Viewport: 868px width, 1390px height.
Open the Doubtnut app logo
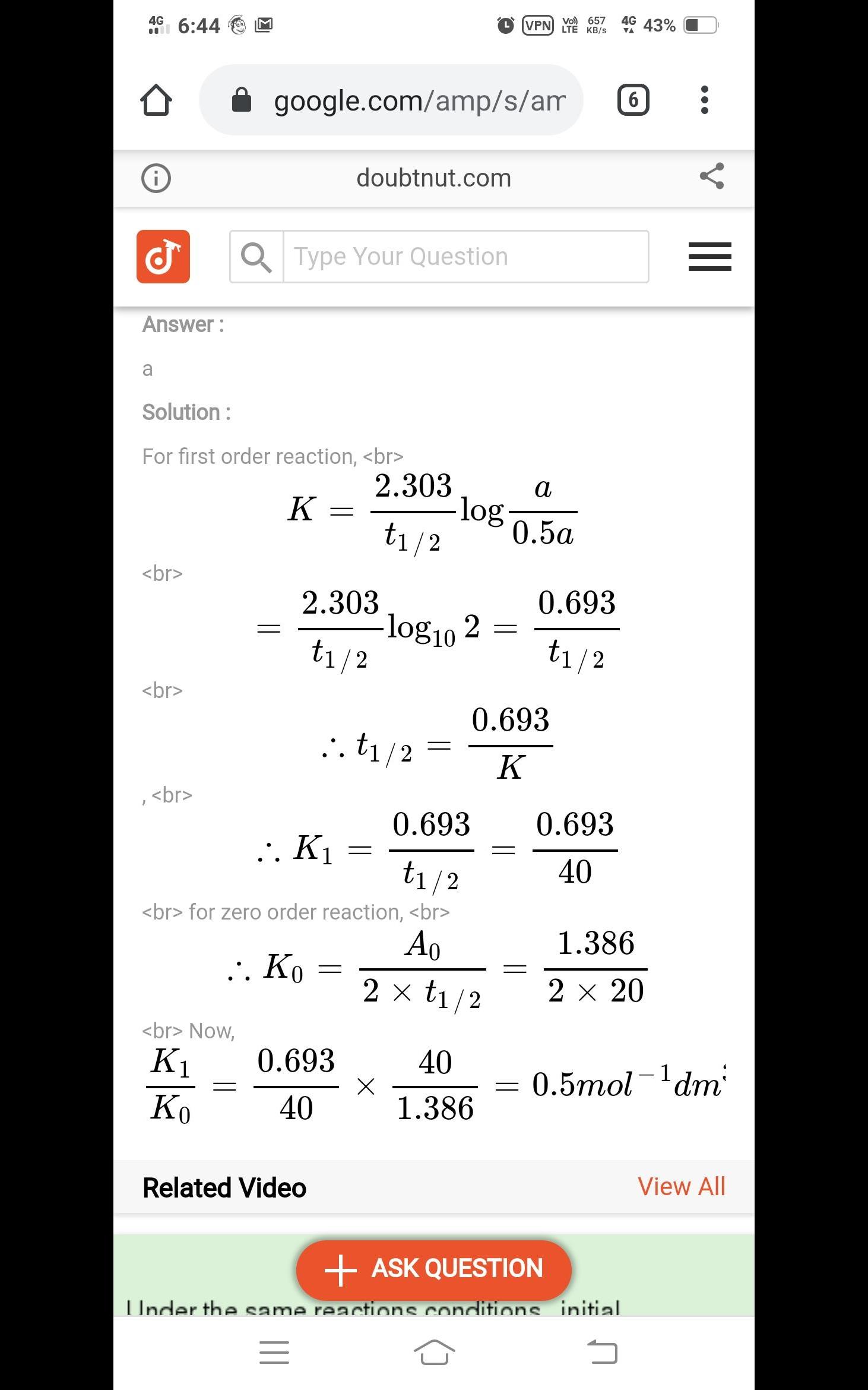(x=163, y=255)
